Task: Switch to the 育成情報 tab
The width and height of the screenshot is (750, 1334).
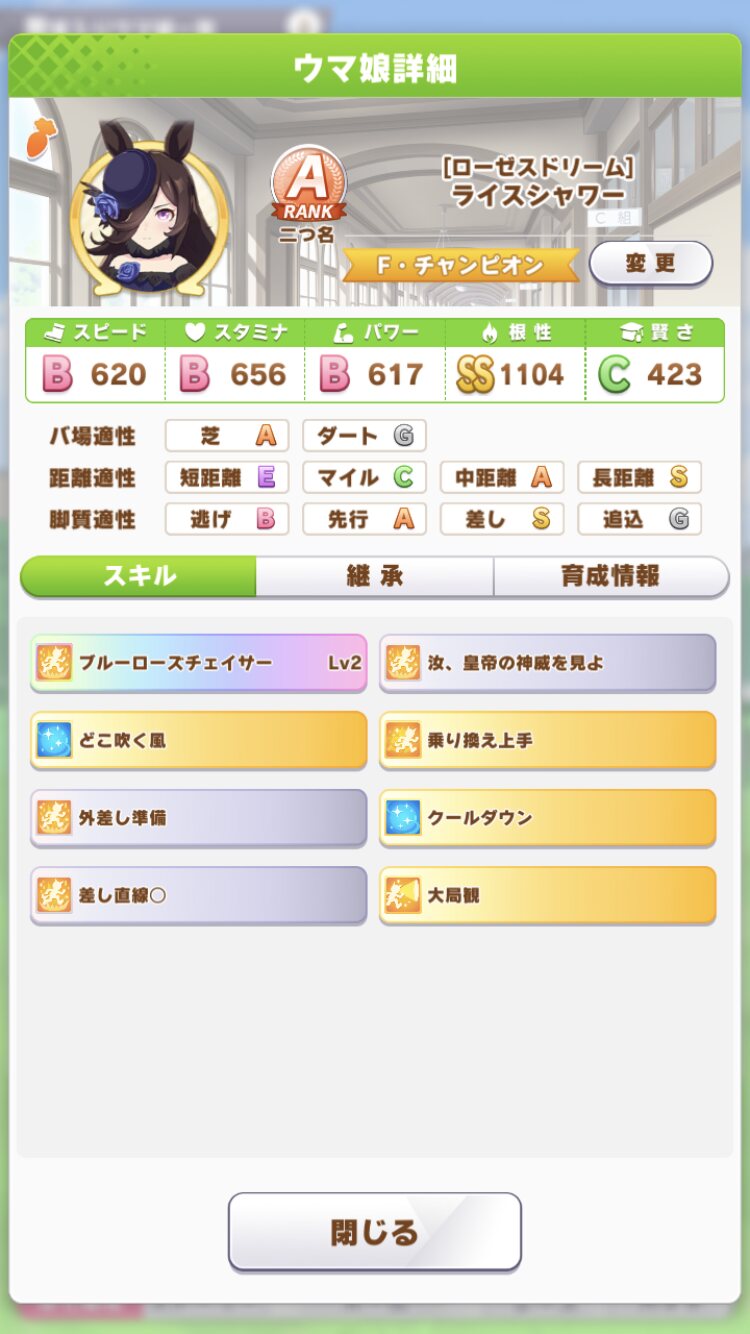Action: pos(610,576)
